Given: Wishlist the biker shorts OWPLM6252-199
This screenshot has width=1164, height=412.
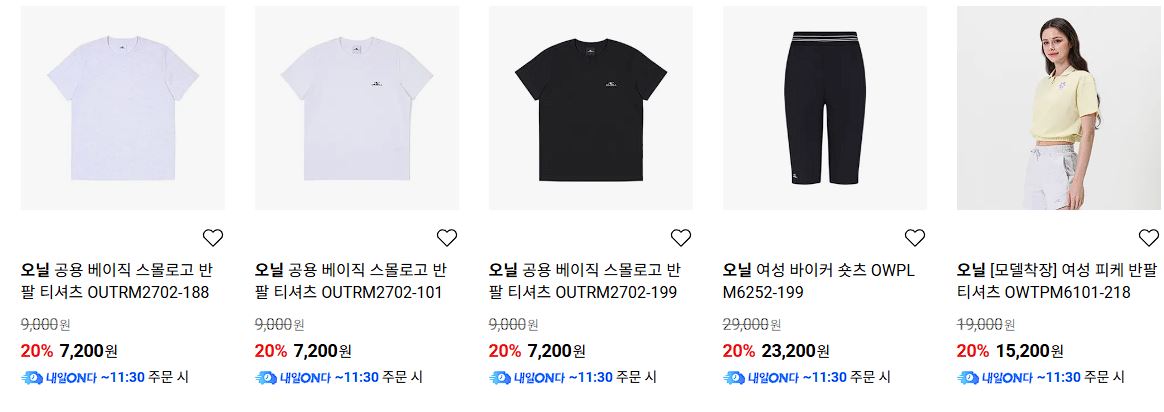Looking at the screenshot, I should pos(915,238).
